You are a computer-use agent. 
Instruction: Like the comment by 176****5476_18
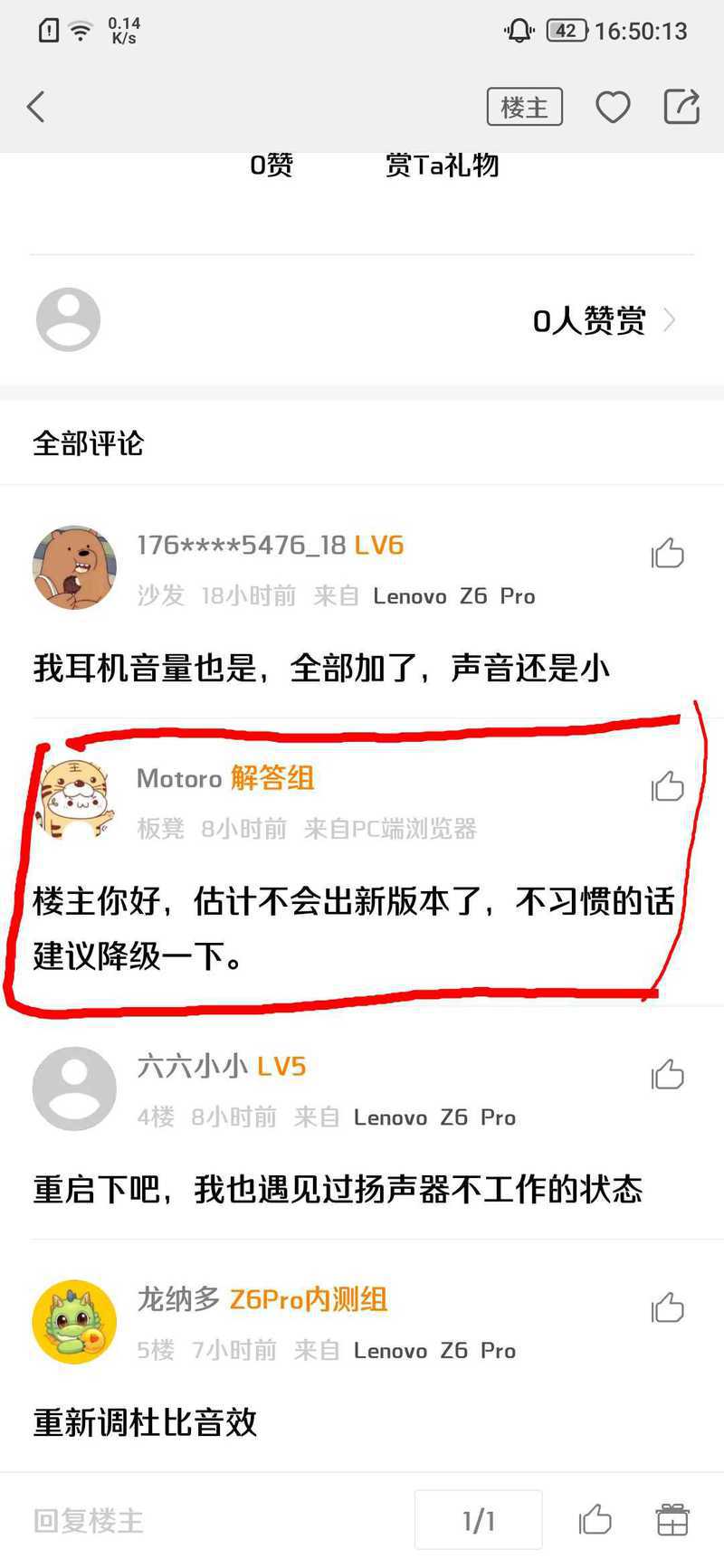coord(667,553)
